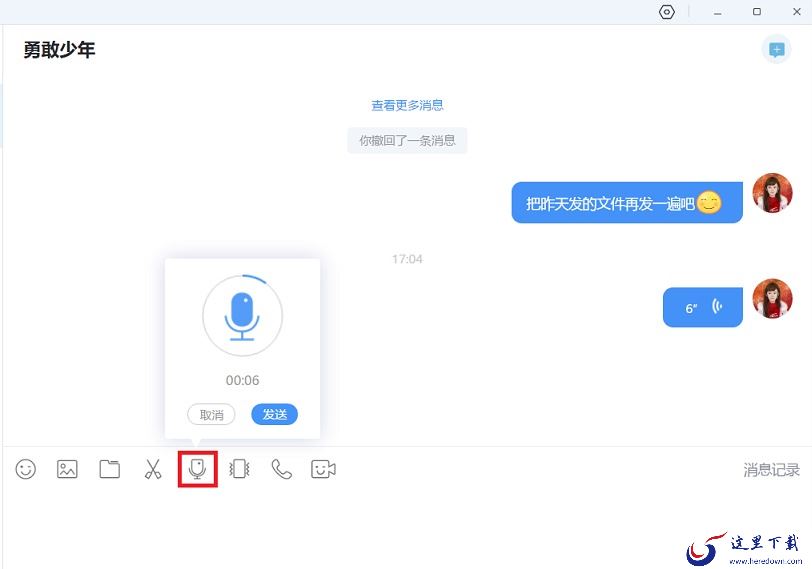Play the 6-second voice message
812x569 pixels.
tap(703, 308)
